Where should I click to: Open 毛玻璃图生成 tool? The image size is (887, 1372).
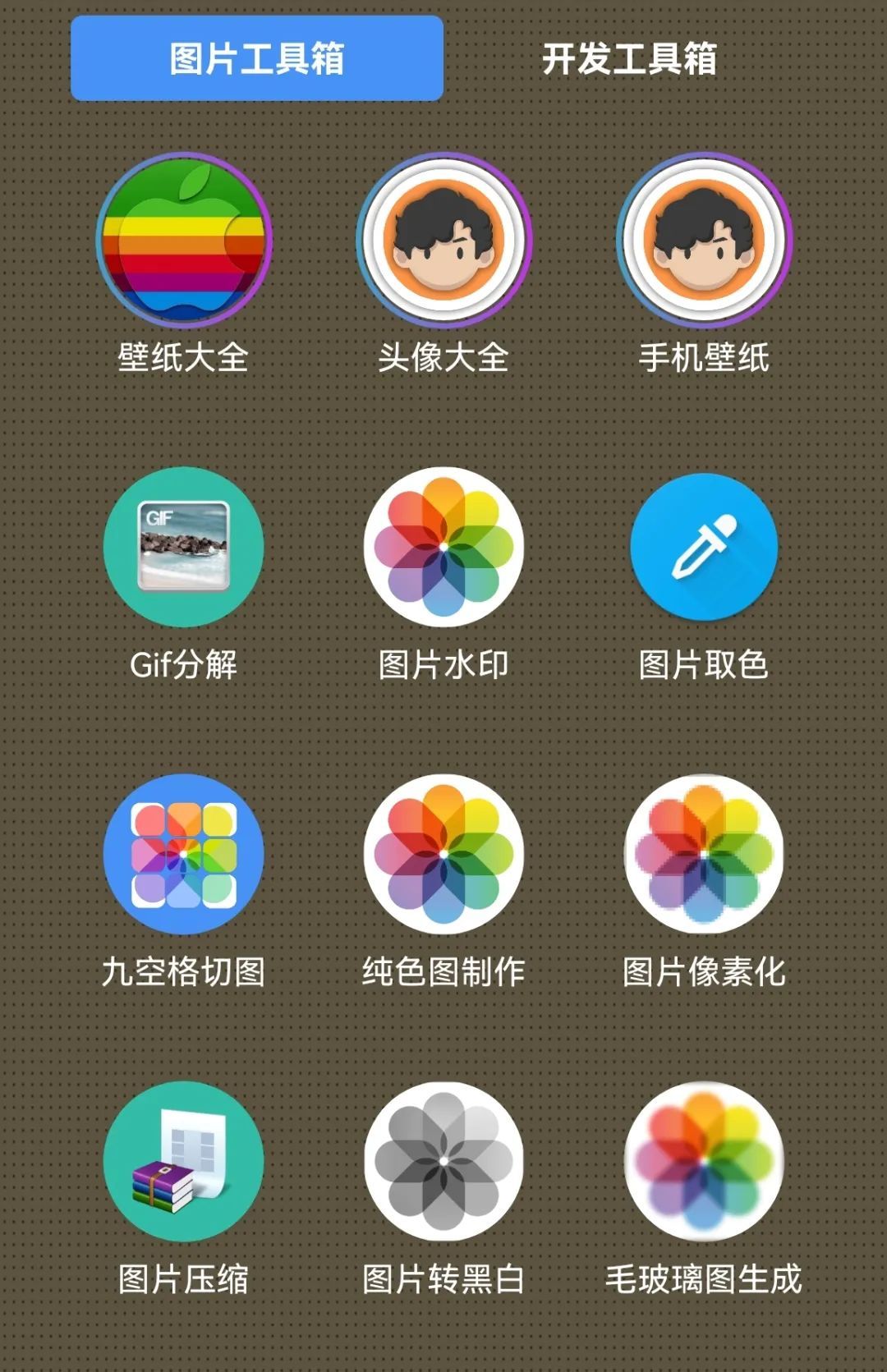tap(704, 1161)
